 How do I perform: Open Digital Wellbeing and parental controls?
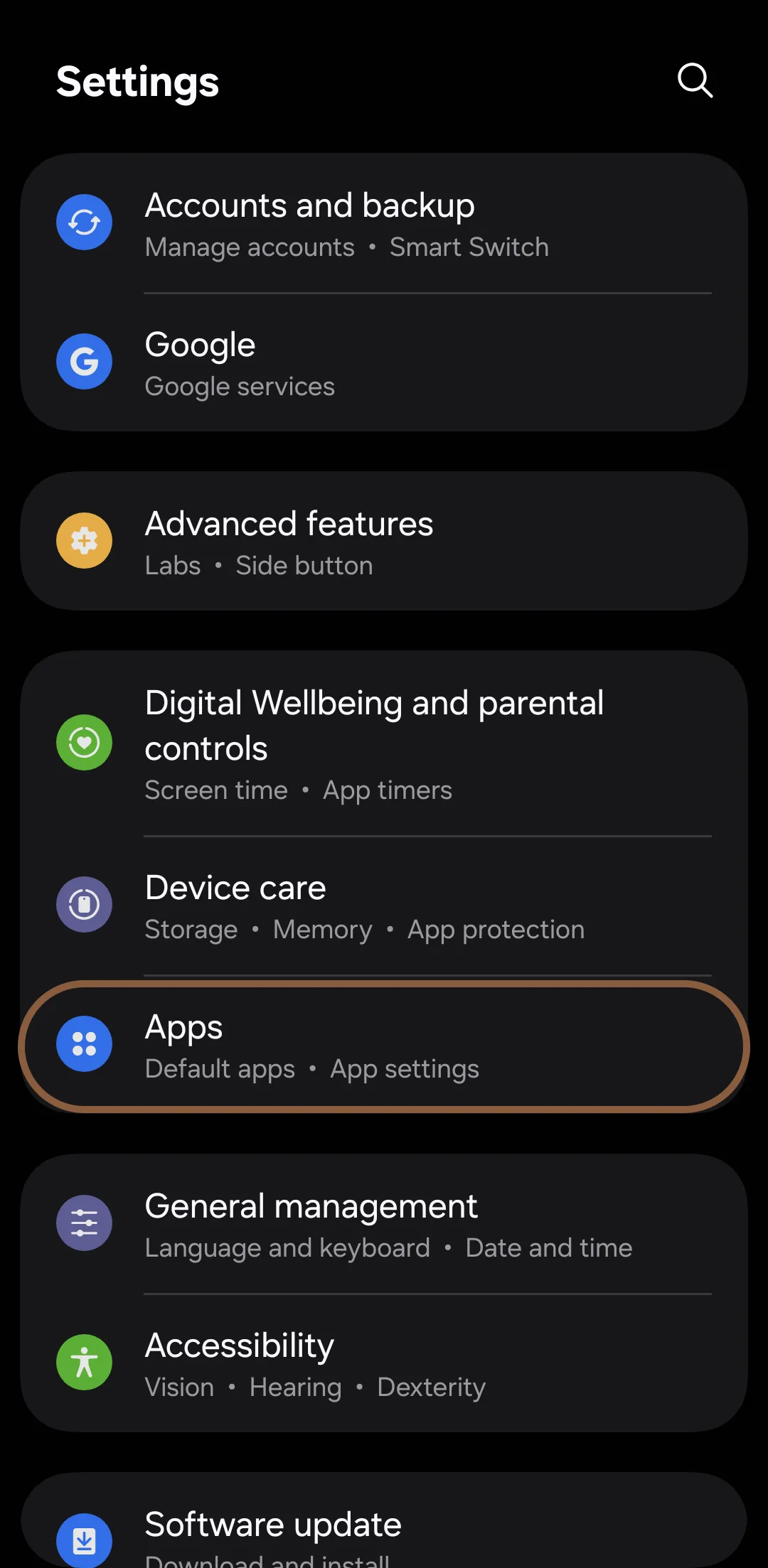pos(384,743)
